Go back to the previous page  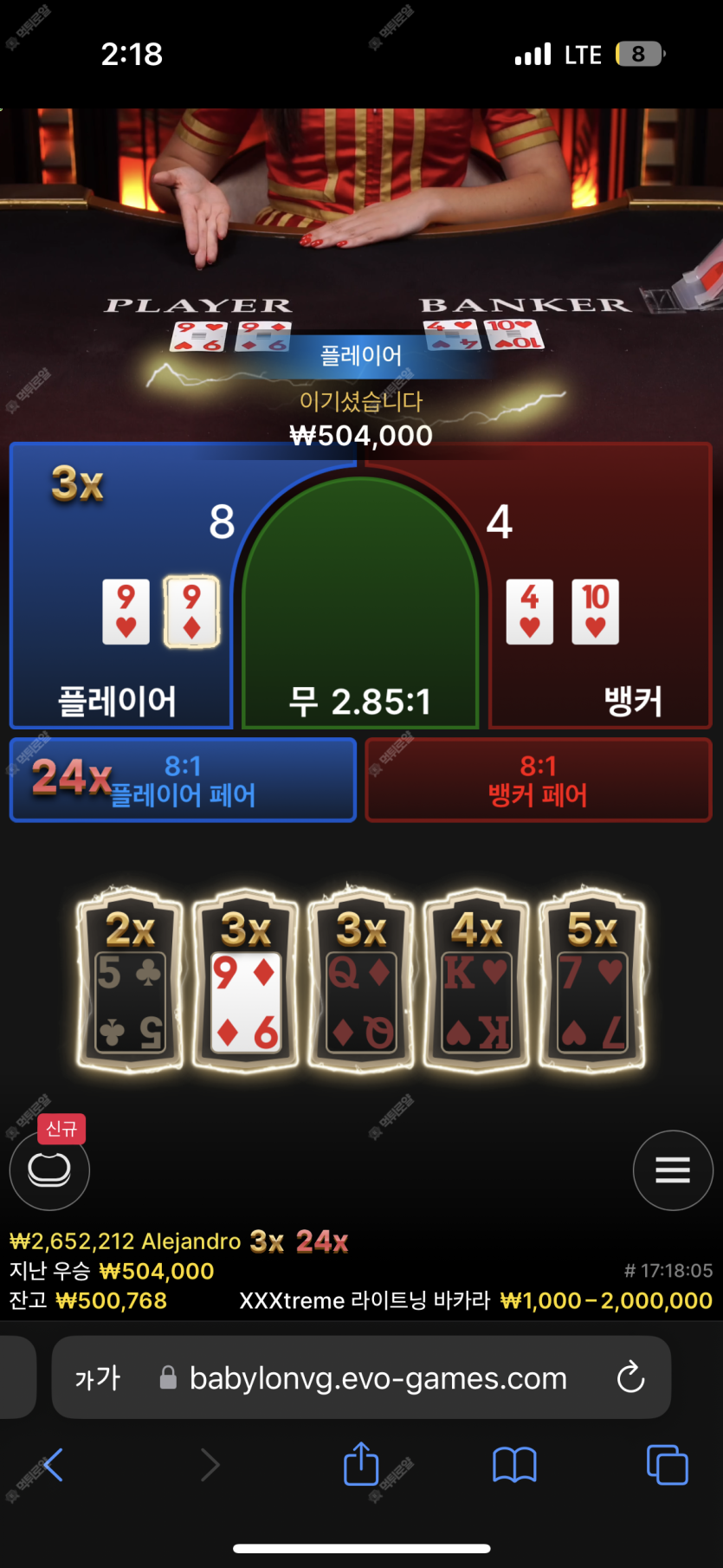tap(54, 1465)
